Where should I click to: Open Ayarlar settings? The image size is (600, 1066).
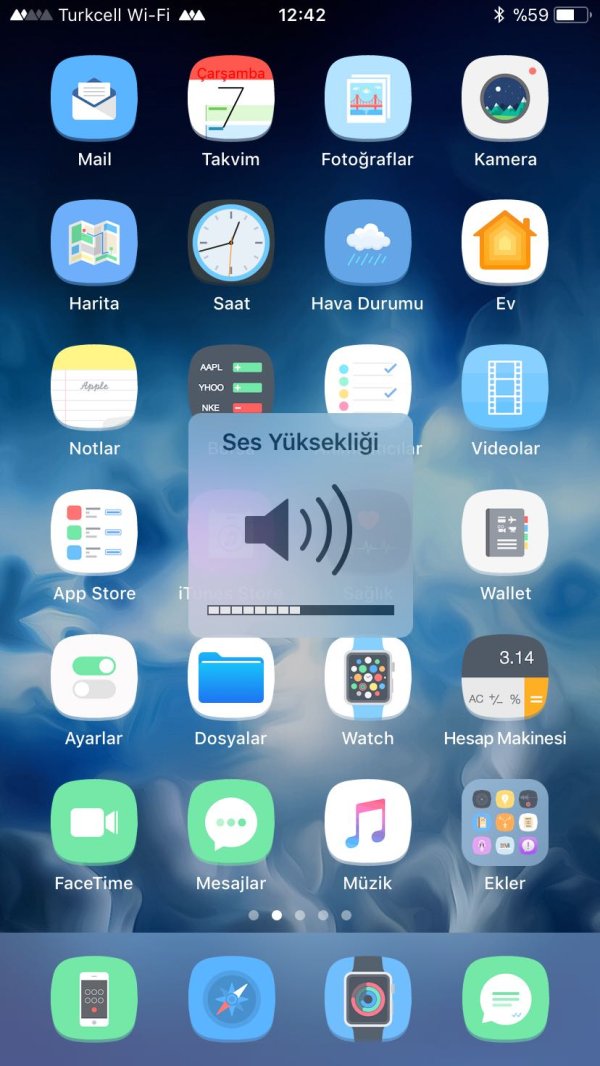click(94, 677)
